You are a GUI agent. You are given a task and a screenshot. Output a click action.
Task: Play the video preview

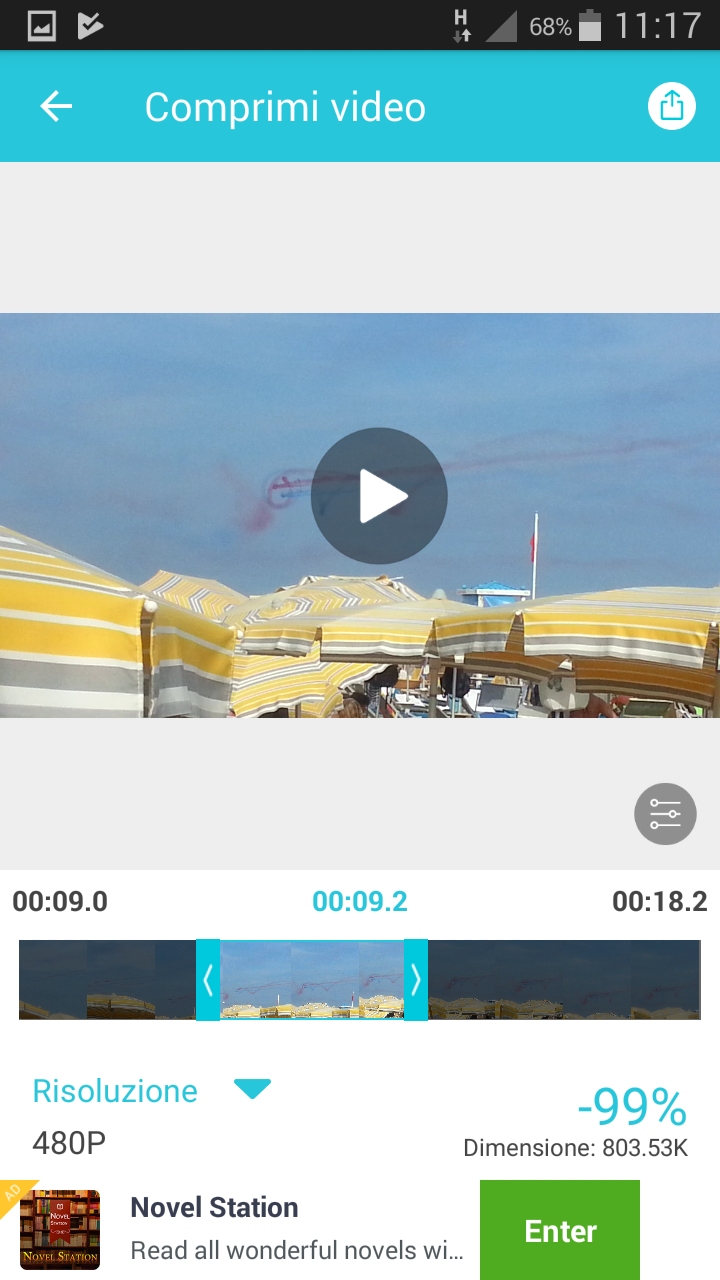point(379,496)
